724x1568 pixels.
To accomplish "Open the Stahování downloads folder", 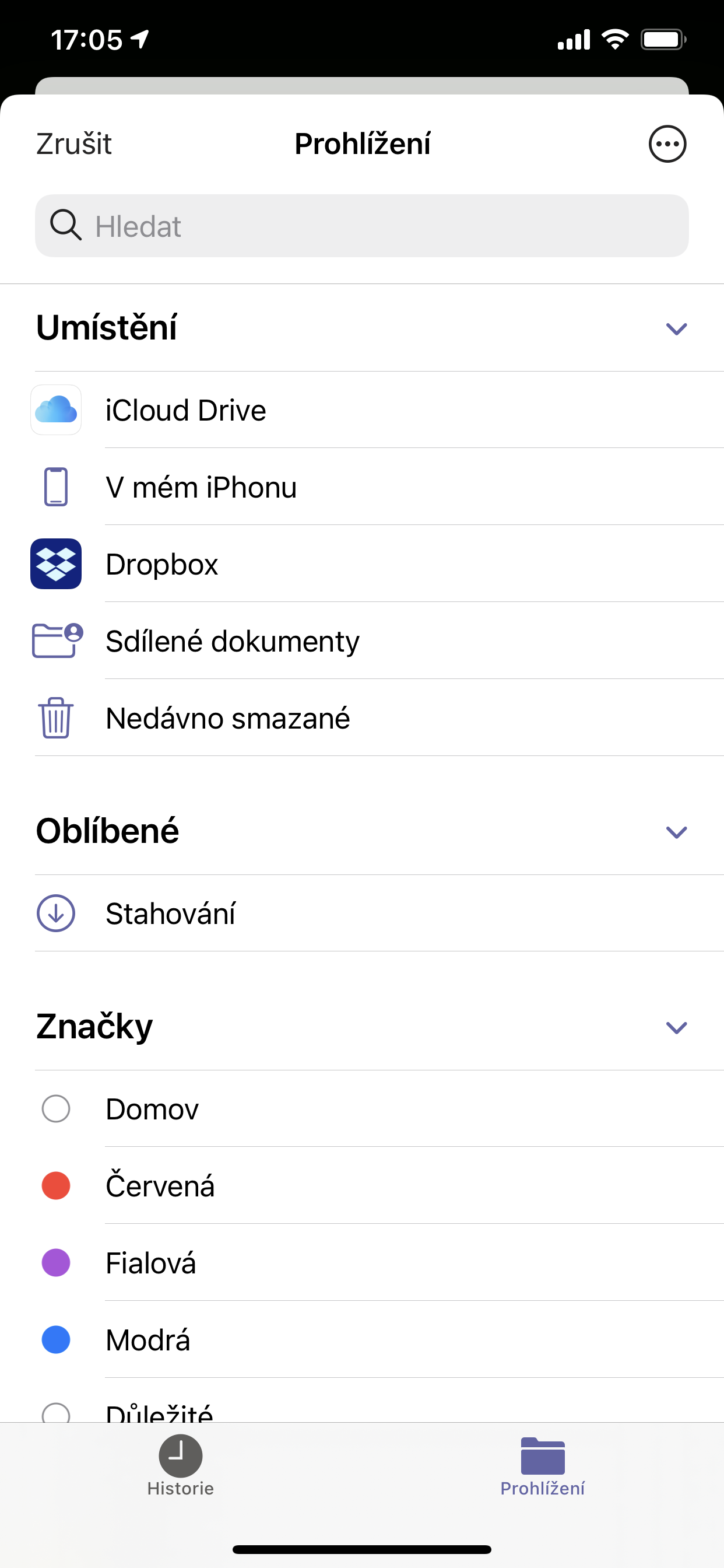I will (171, 913).
